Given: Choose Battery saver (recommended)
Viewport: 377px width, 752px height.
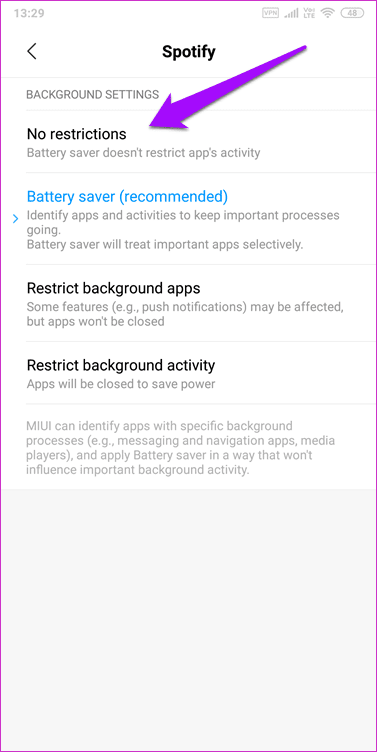Looking at the screenshot, I should pyautogui.click(x=188, y=219).
